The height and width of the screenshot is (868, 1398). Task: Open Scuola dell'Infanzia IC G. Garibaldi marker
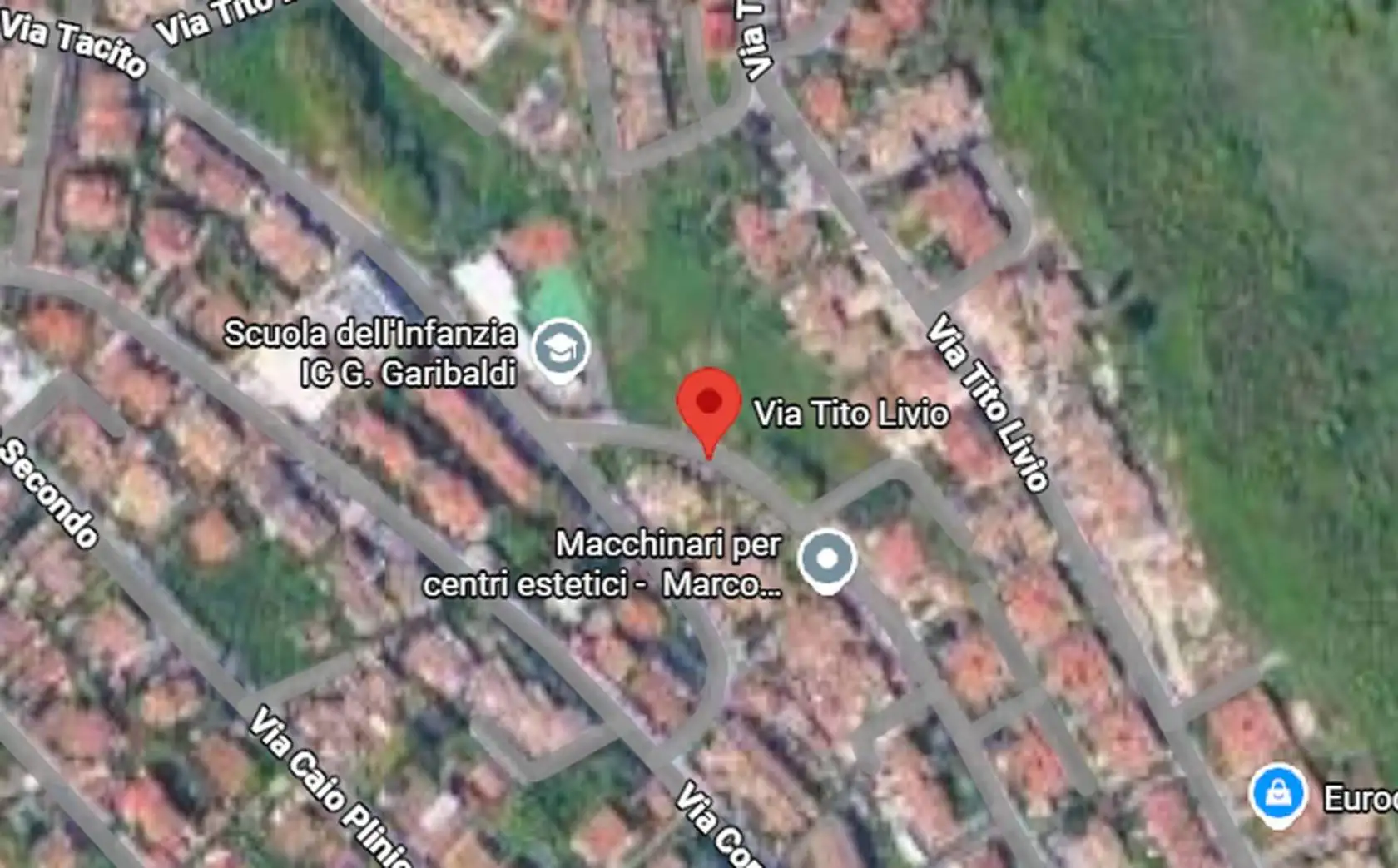[561, 350]
